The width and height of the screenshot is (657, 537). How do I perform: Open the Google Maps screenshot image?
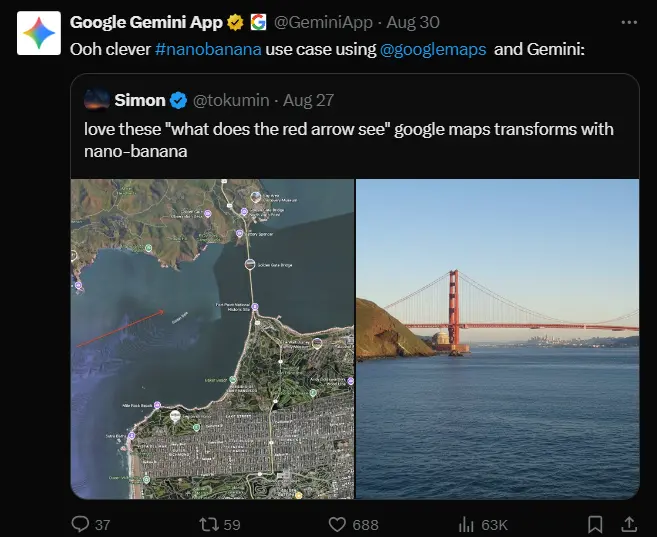point(212,338)
